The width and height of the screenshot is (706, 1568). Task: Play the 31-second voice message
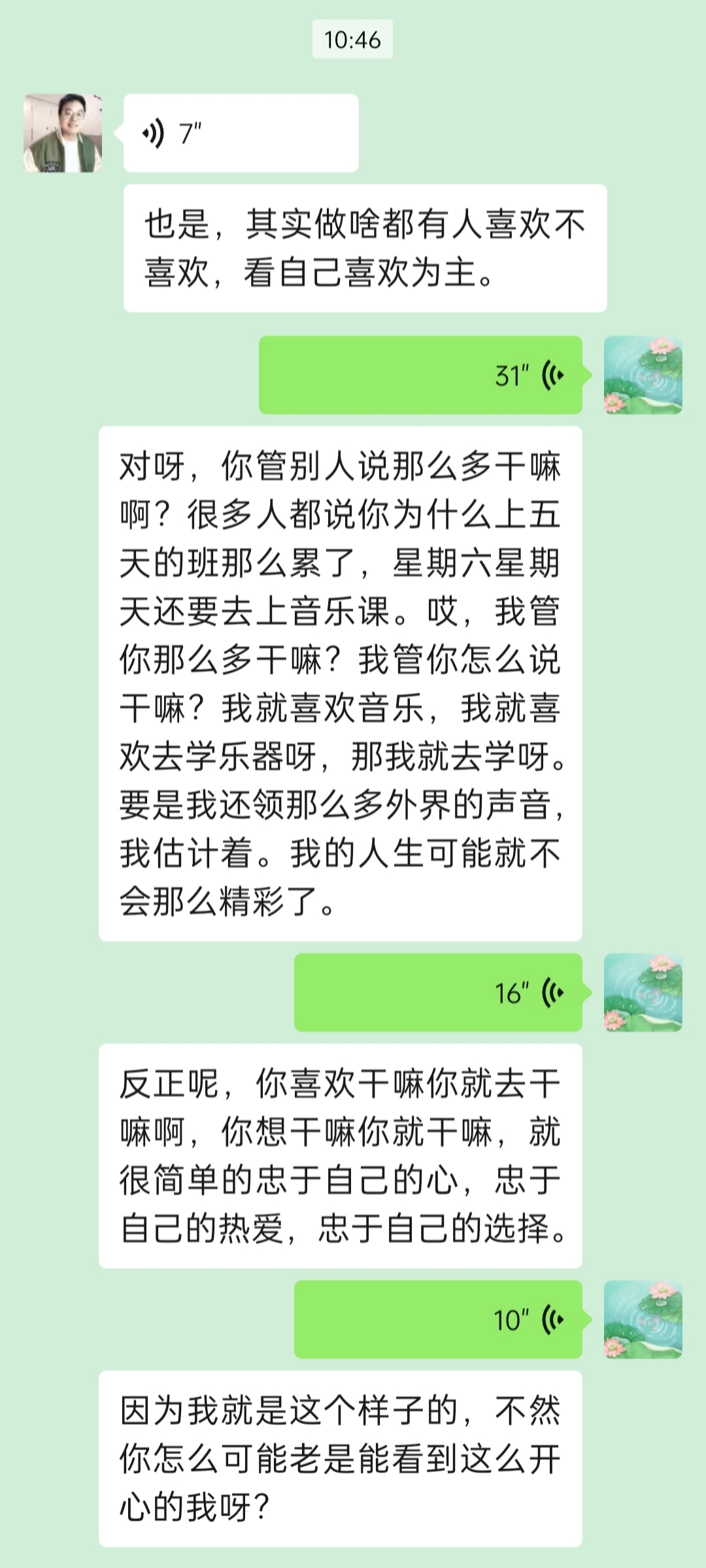(x=420, y=375)
